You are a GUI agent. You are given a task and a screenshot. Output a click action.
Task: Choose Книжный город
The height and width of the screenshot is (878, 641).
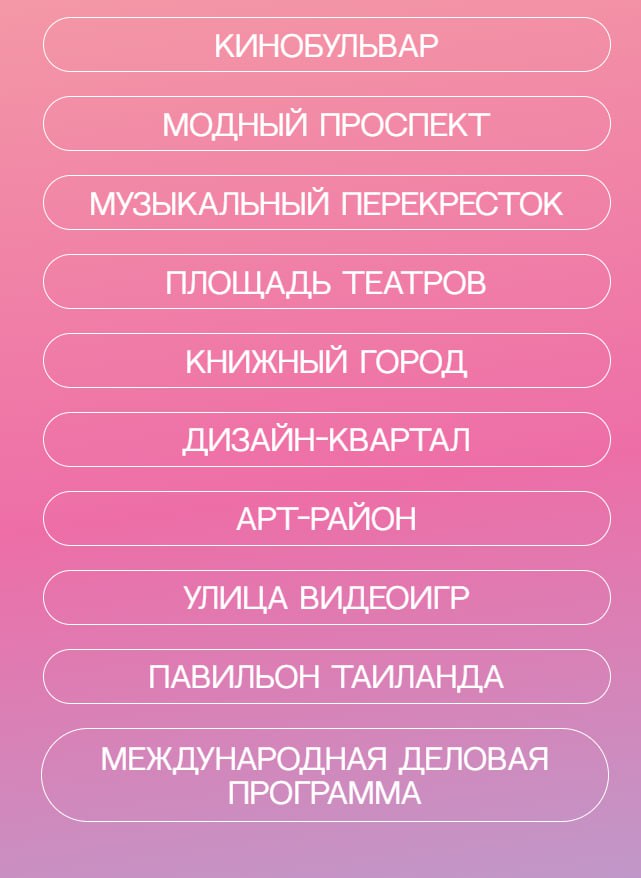[x=326, y=362]
